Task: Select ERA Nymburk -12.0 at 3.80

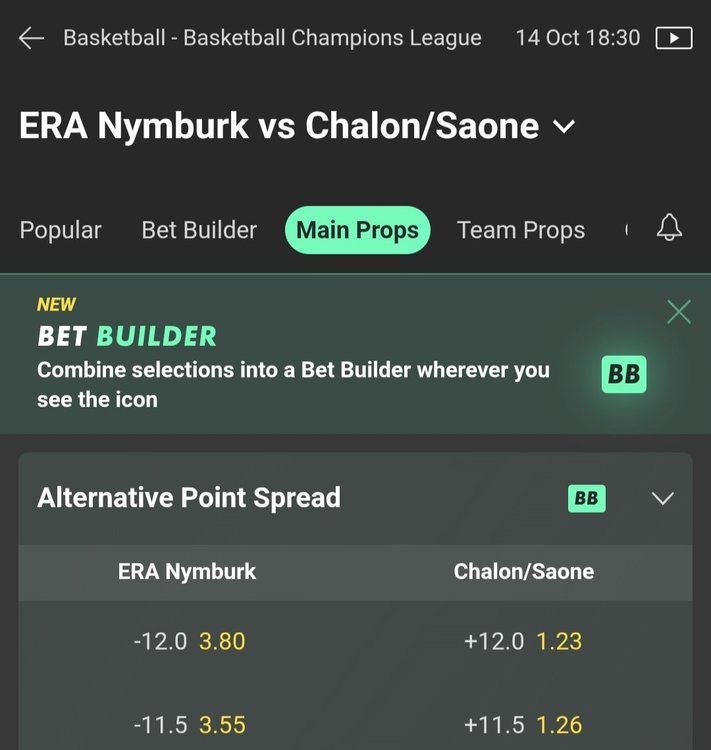Action: 189,641
